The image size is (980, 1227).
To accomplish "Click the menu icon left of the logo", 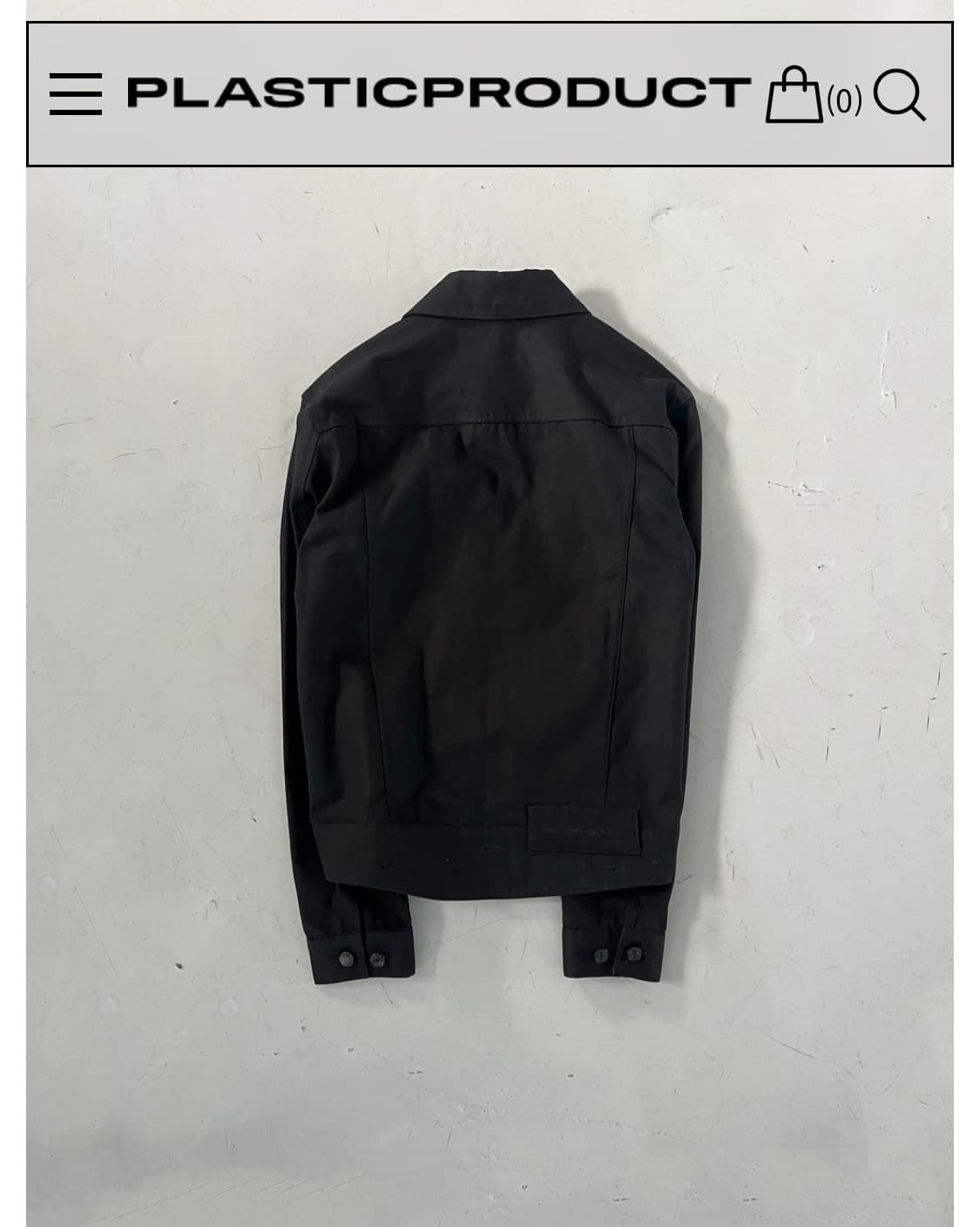I will coord(74,94).
